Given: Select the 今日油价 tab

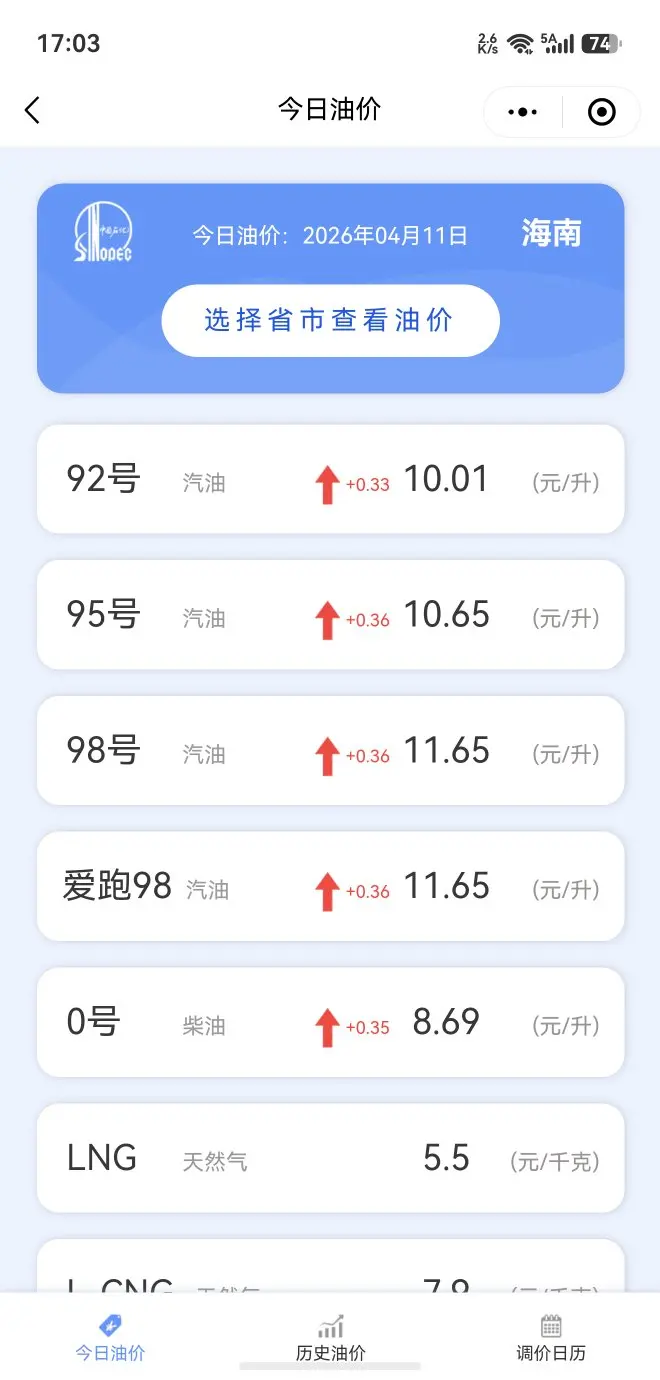Looking at the screenshot, I should click(110, 1338).
